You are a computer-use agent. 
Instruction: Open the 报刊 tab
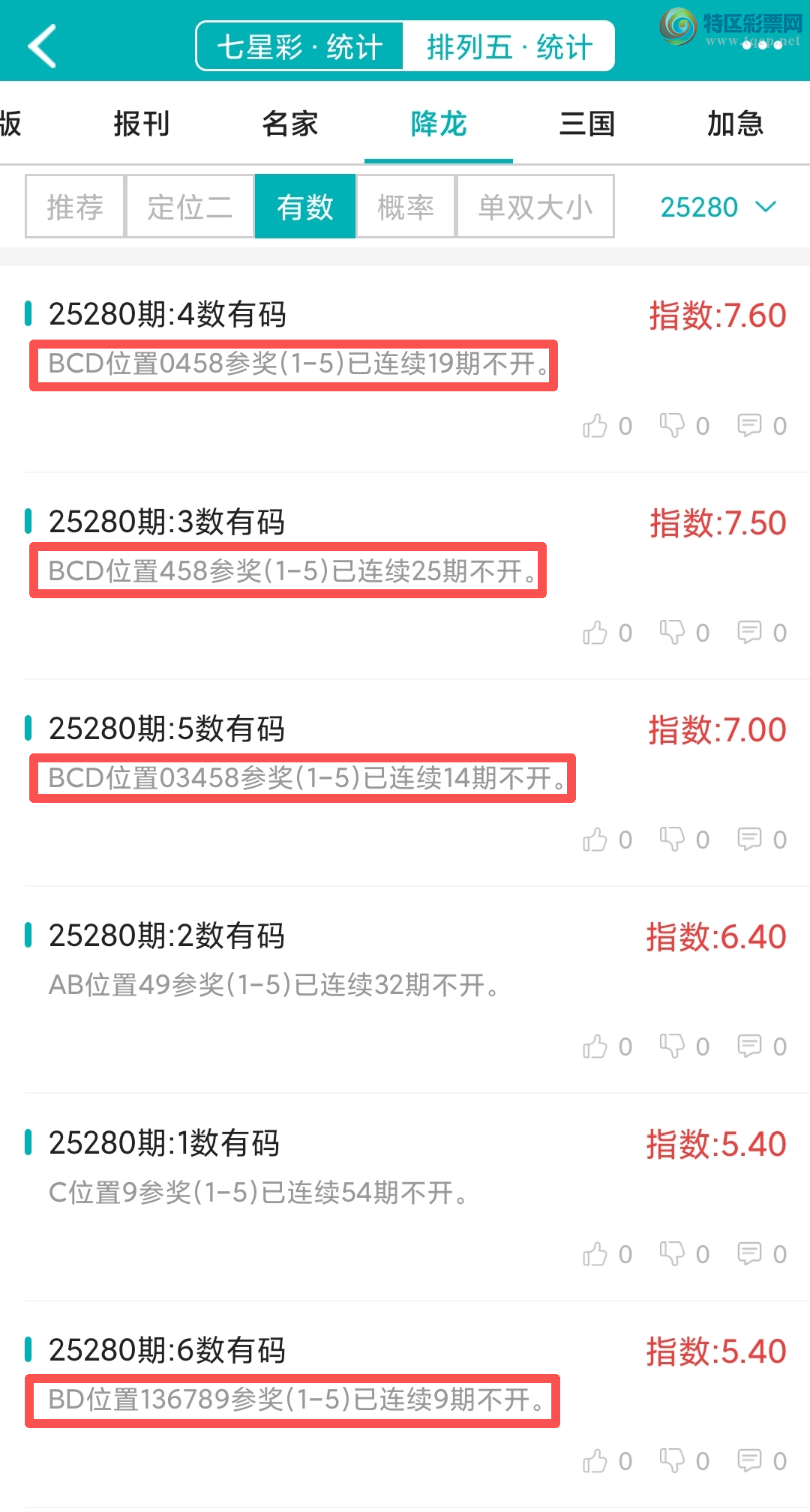coord(141,124)
